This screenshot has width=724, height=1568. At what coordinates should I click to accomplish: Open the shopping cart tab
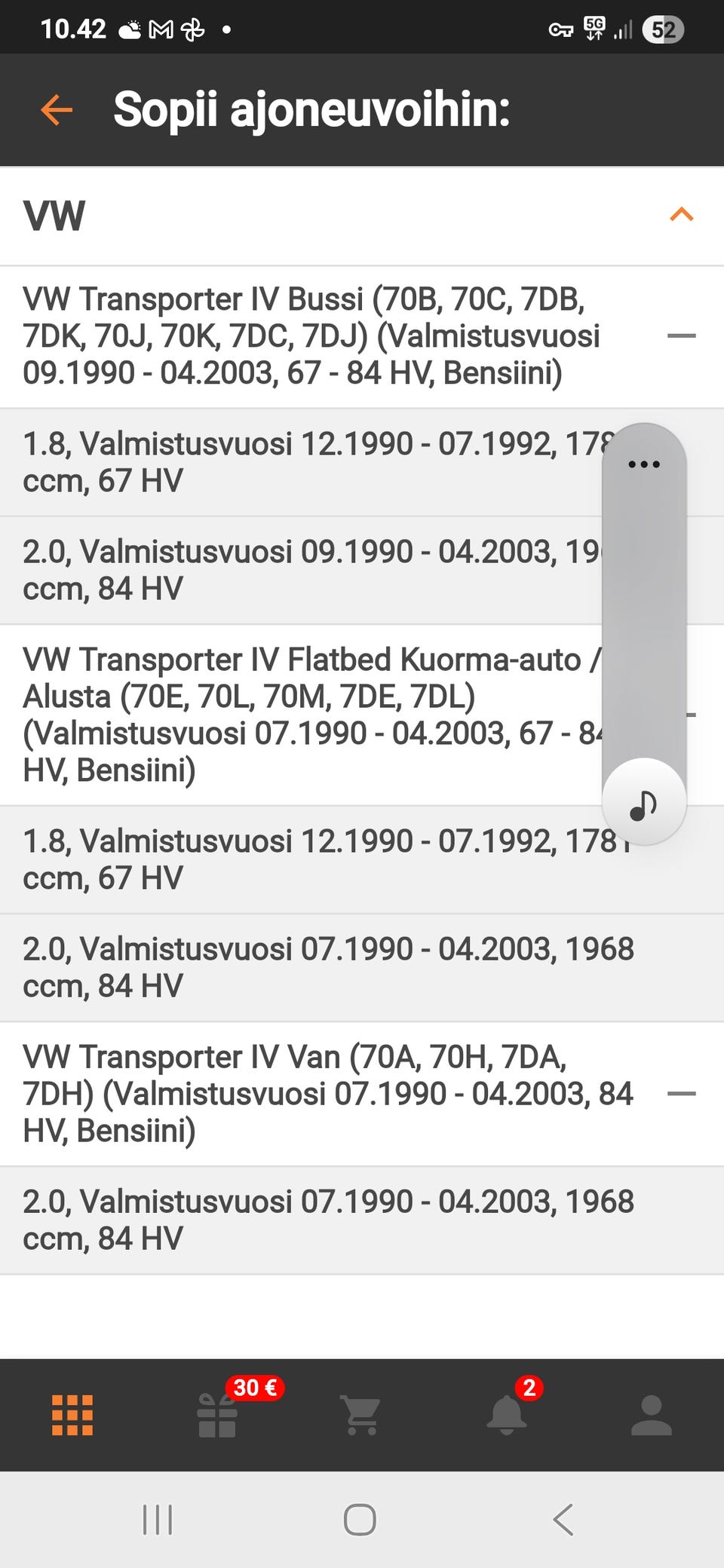[362, 1414]
